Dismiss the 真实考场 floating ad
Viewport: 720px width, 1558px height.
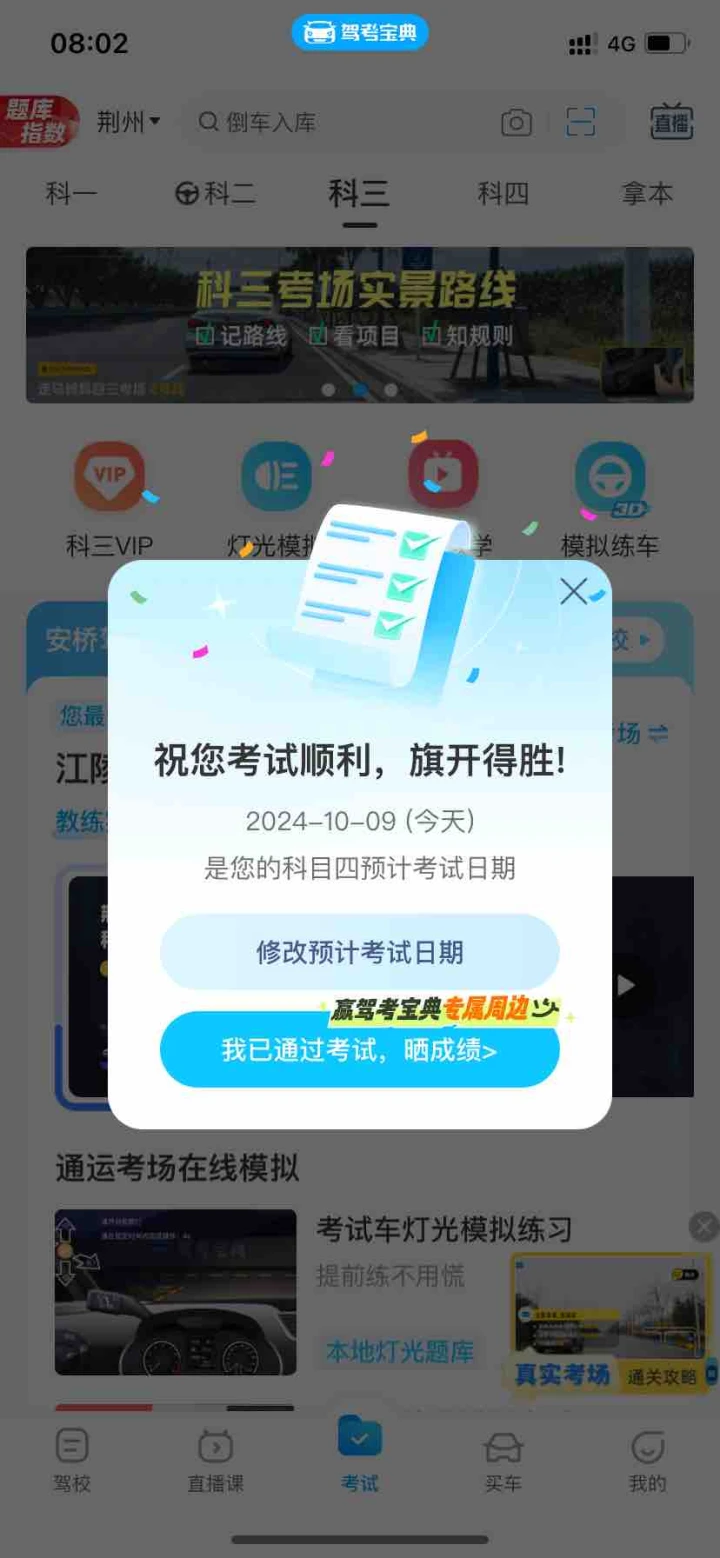tap(704, 1227)
